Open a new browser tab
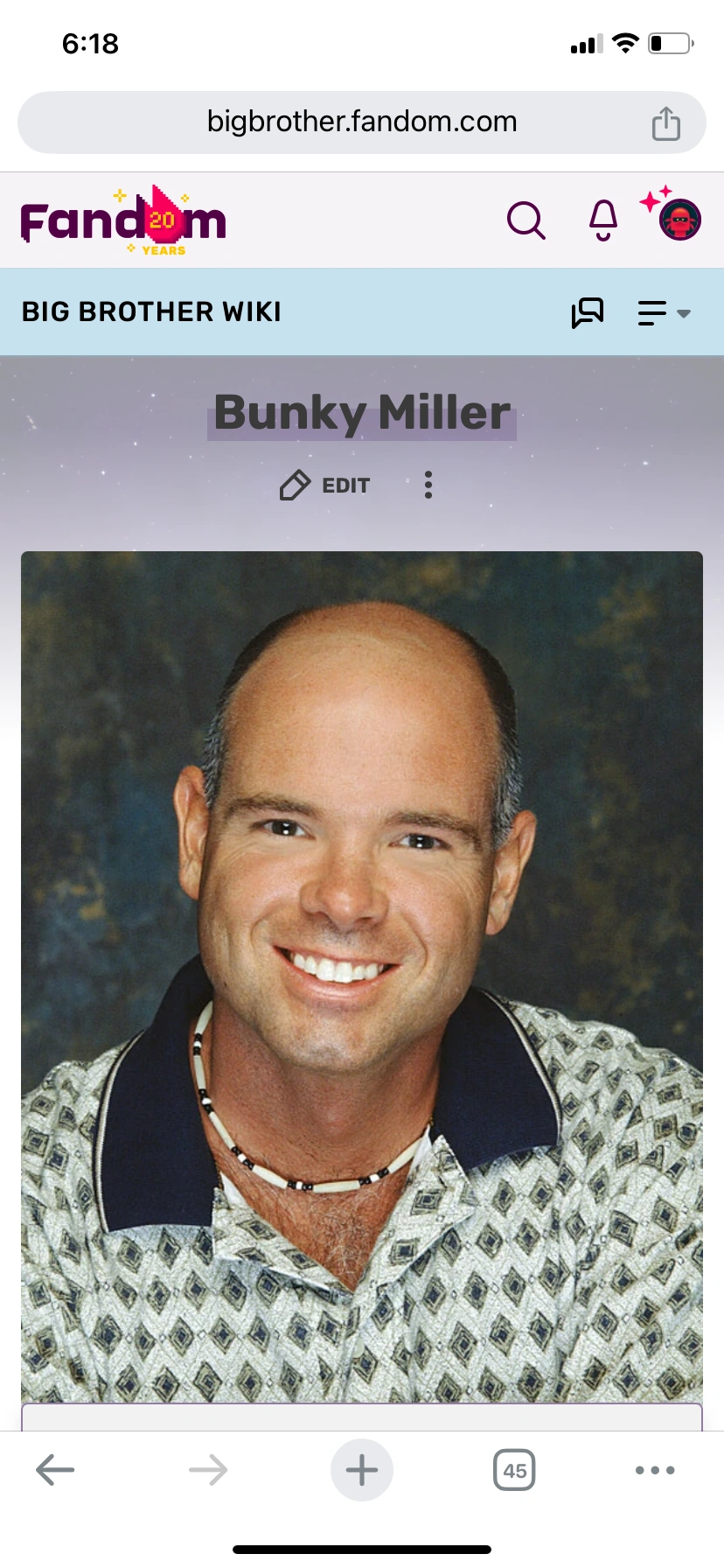 361,1470
